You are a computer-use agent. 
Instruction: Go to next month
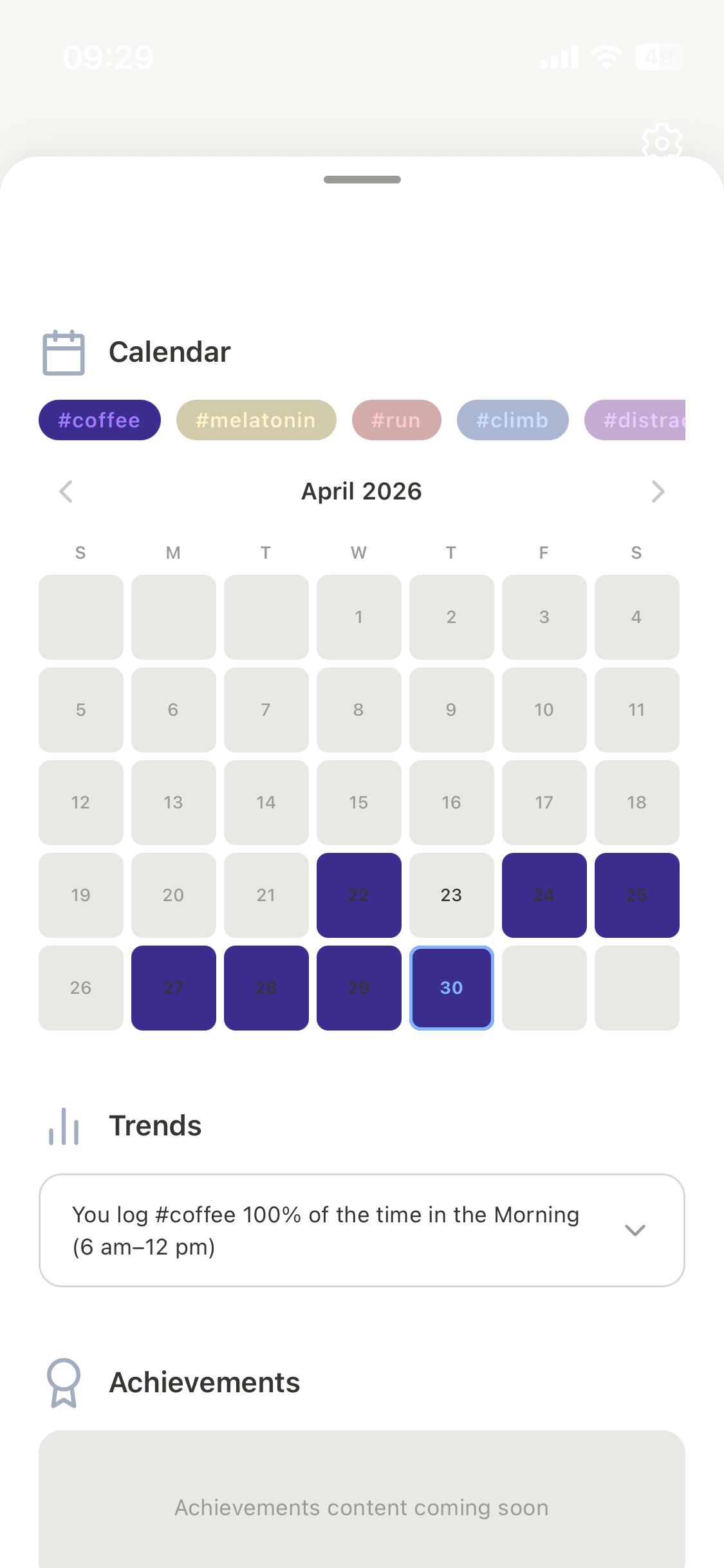click(x=657, y=492)
